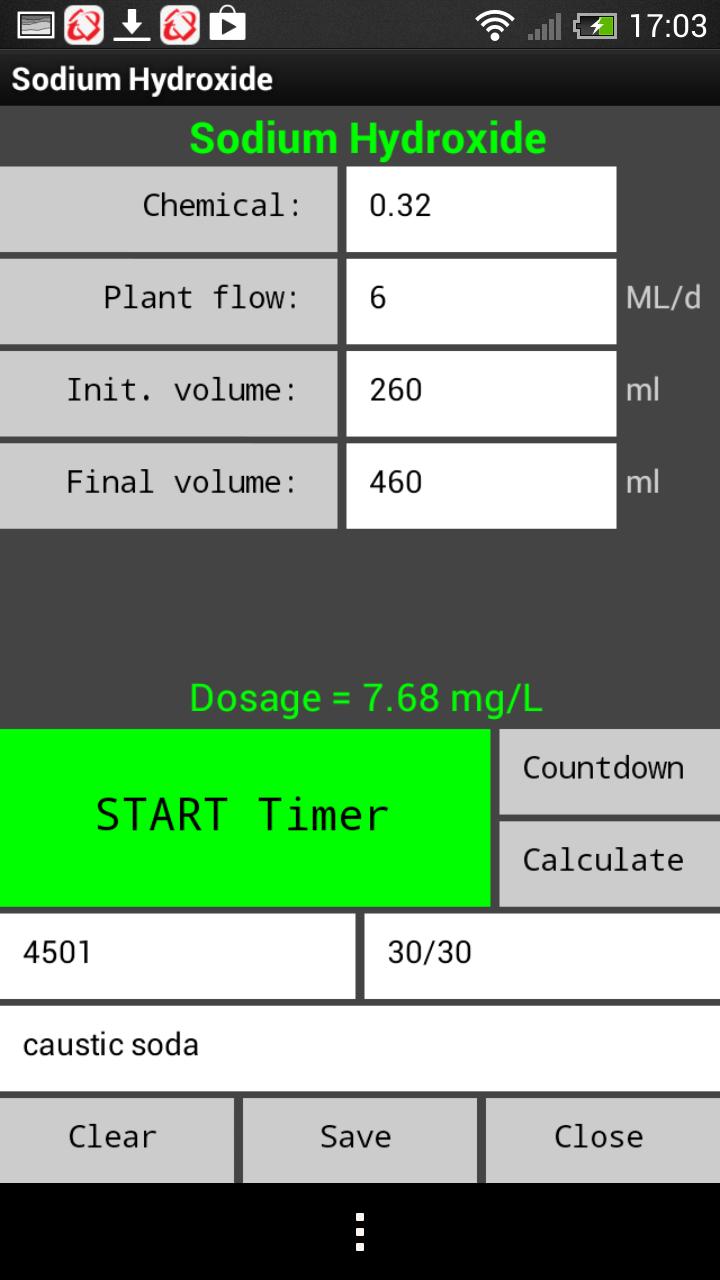
Task: Change the Init. volume value
Action: (481, 392)
